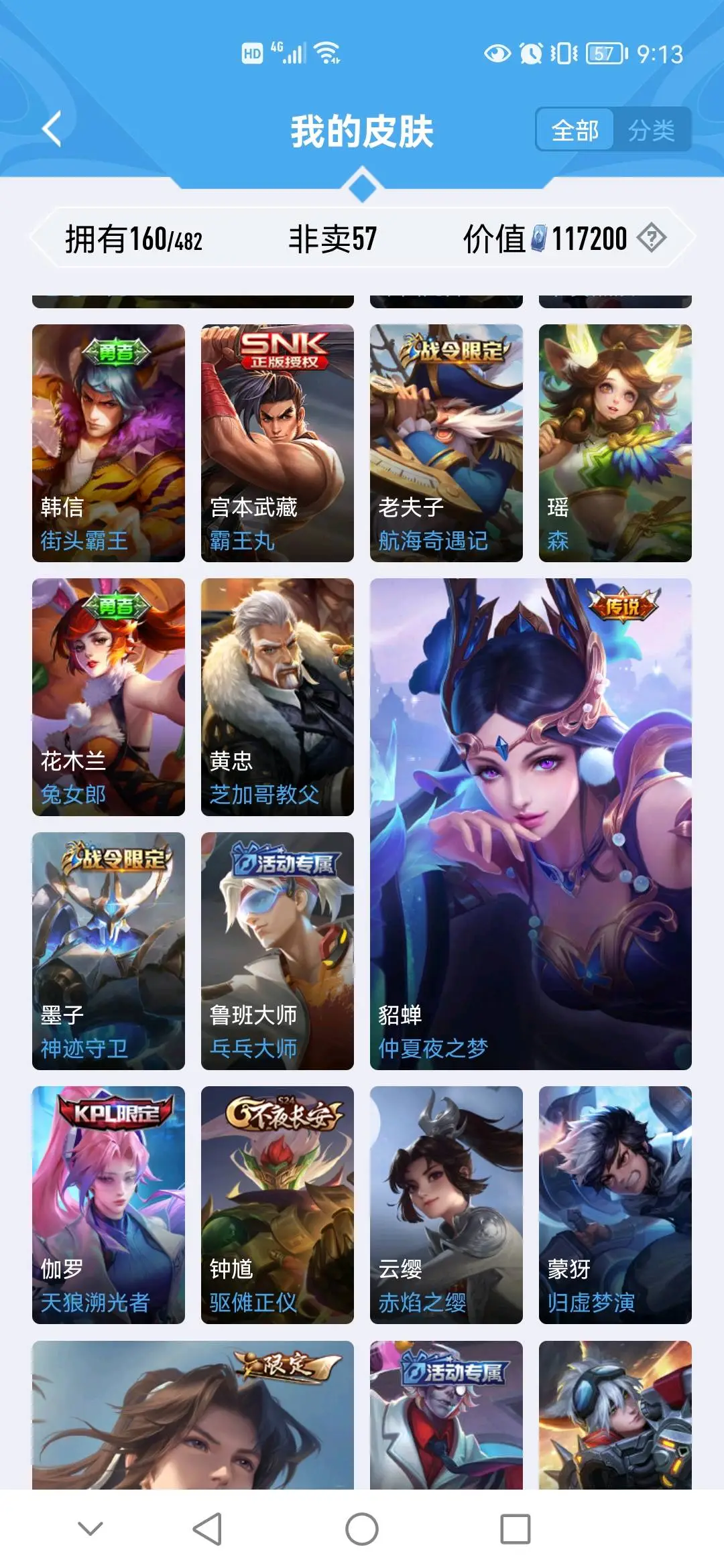724x1568 pixels.
Task: Open 云缨 赤焰之缨 skin card
Action: [x=446, y=1205]
